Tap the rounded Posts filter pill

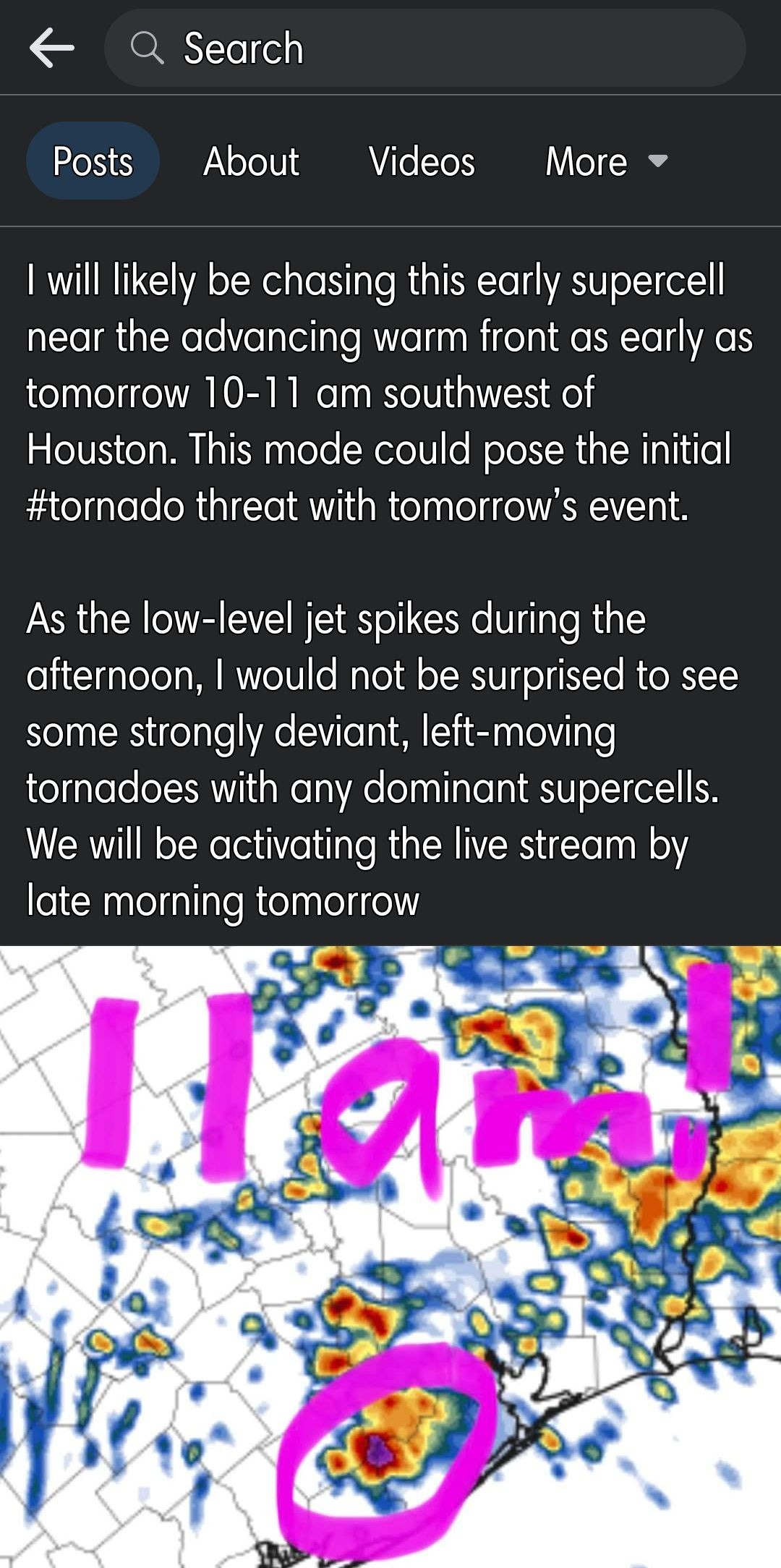click(x=92, y=161)
